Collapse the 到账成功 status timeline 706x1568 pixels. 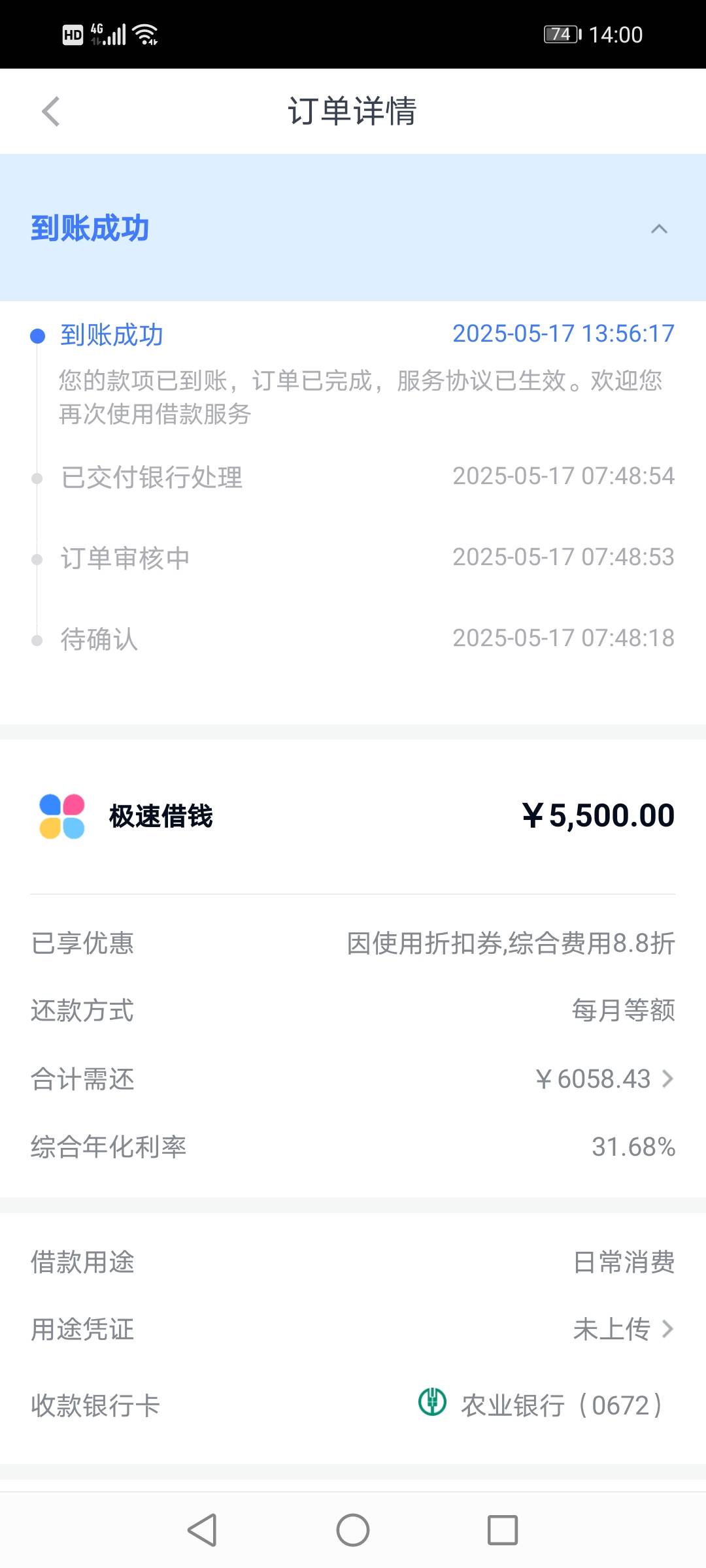659,229
